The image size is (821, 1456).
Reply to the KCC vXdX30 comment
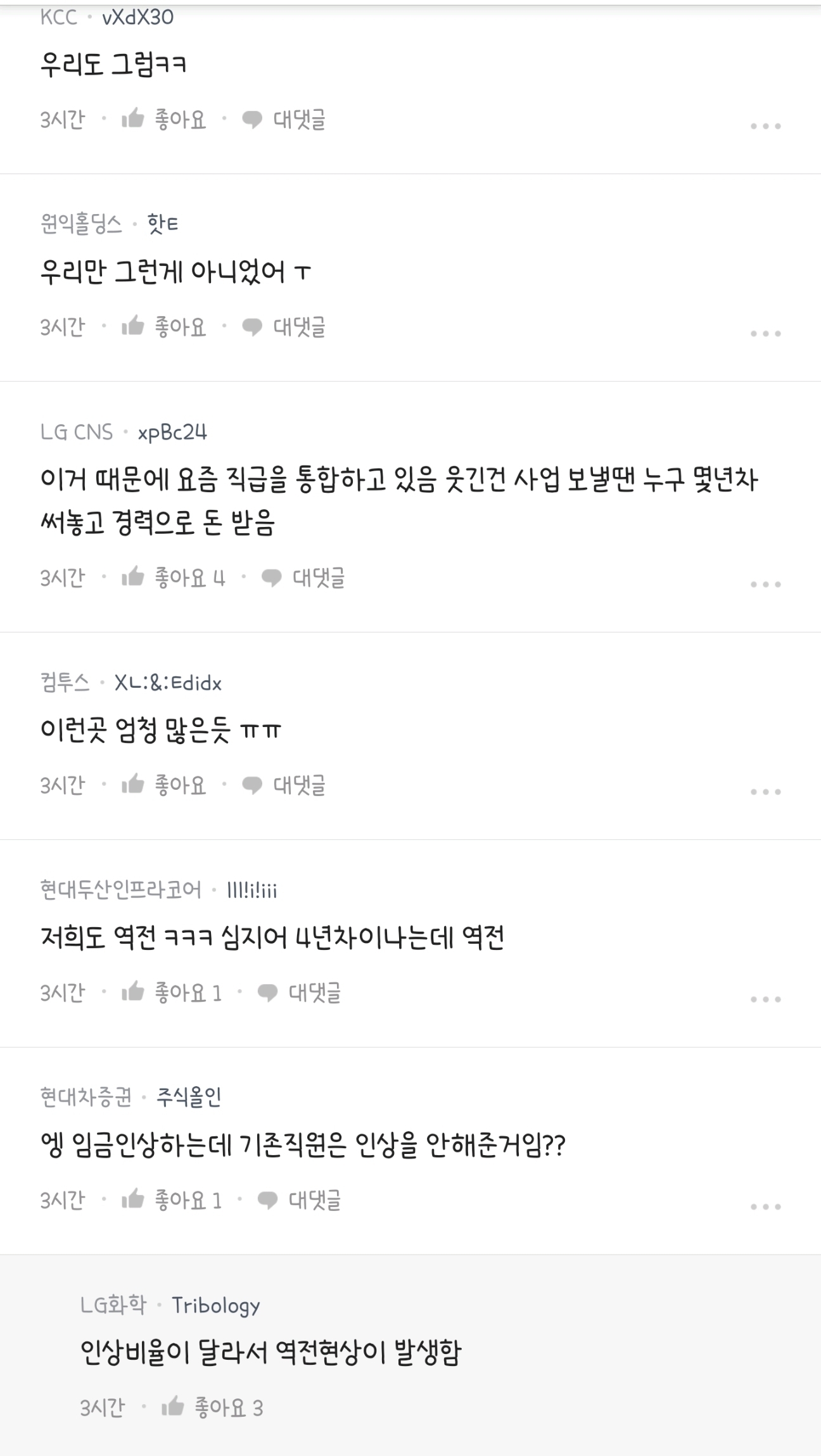284,119
